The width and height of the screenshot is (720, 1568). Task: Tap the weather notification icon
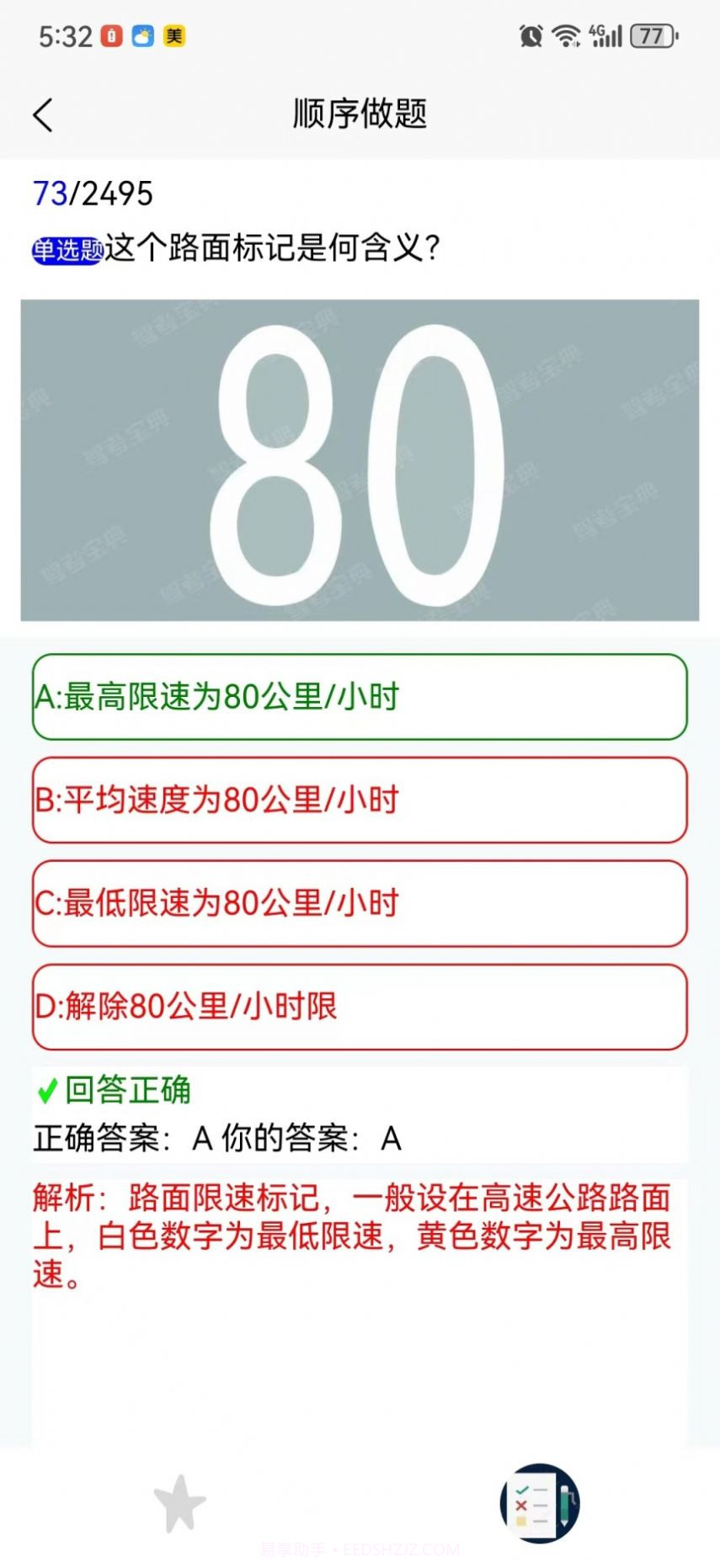coord(141,35)
